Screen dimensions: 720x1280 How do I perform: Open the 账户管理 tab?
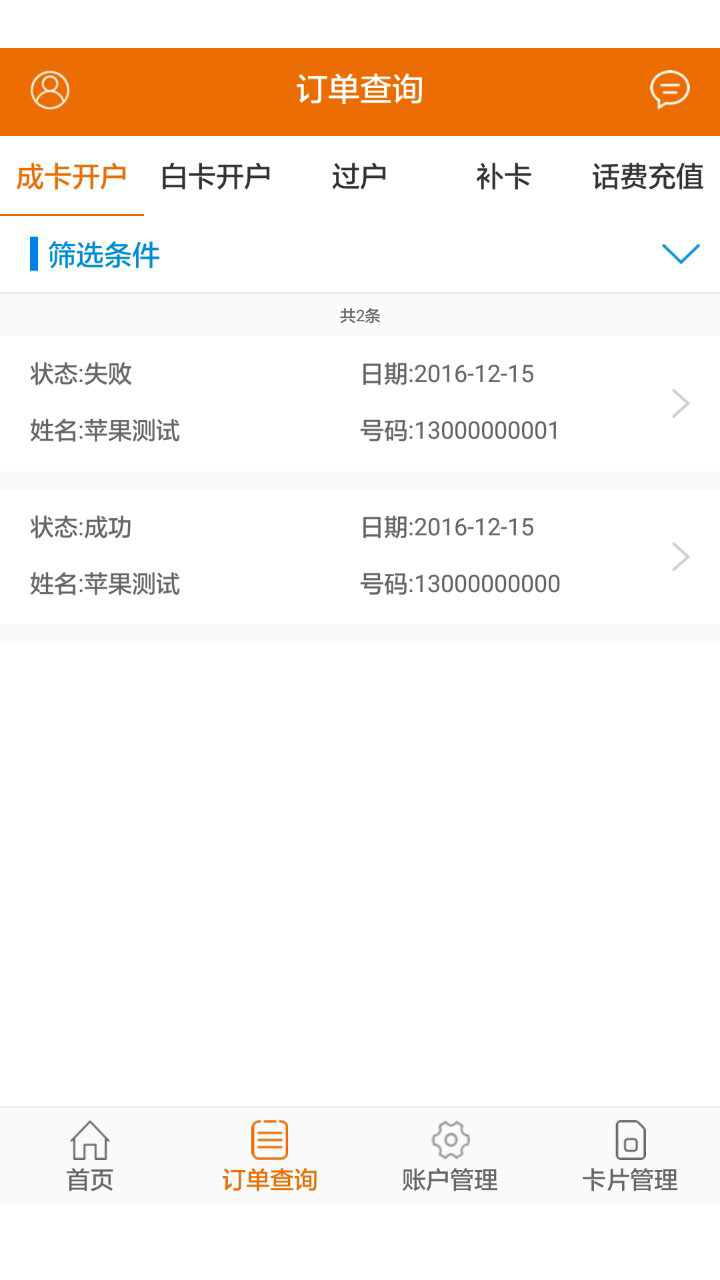pyautogui.click(x=450, y=1157)
